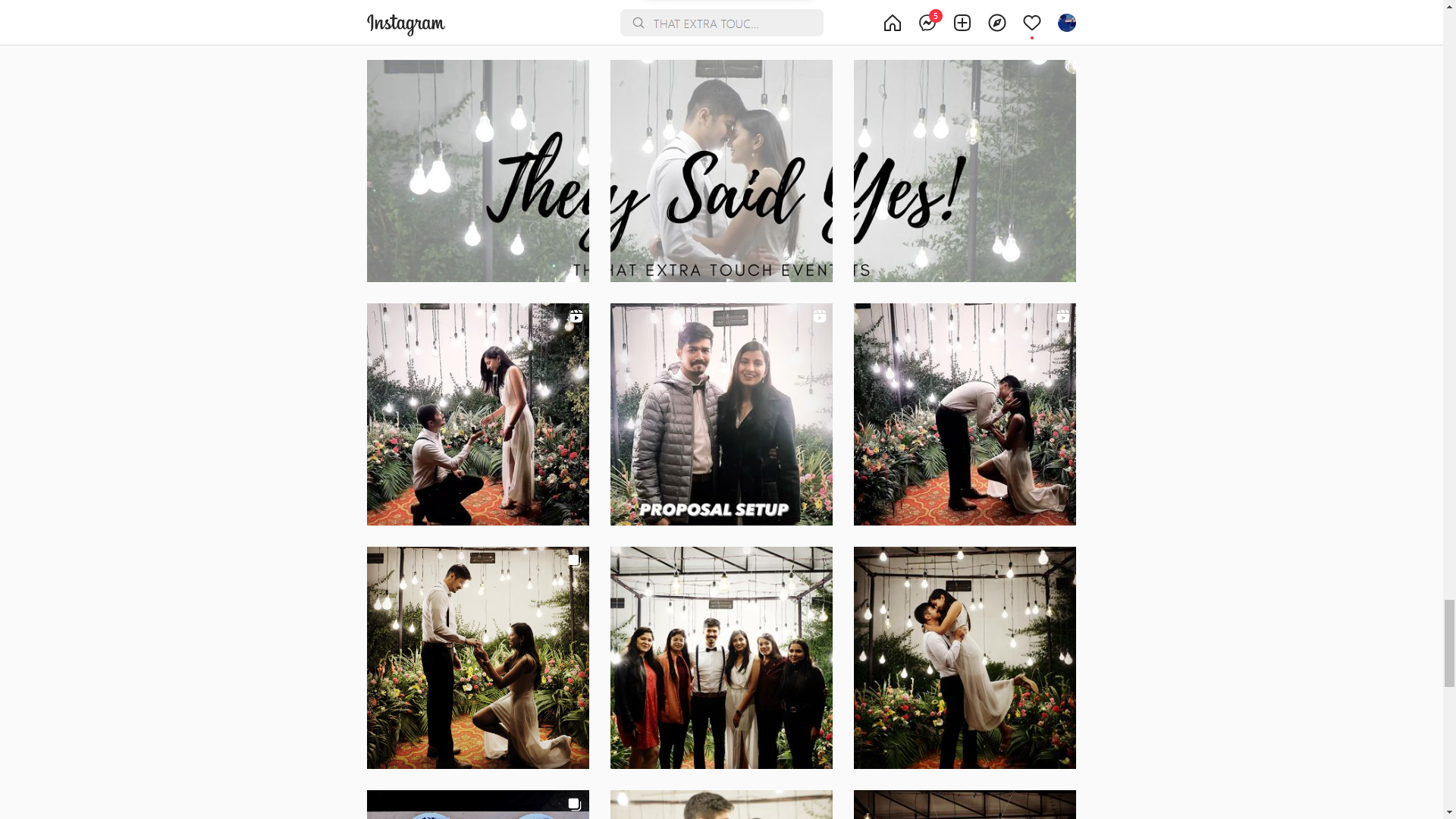Open carousel post of woman kneeling

[x=478, y=657]
